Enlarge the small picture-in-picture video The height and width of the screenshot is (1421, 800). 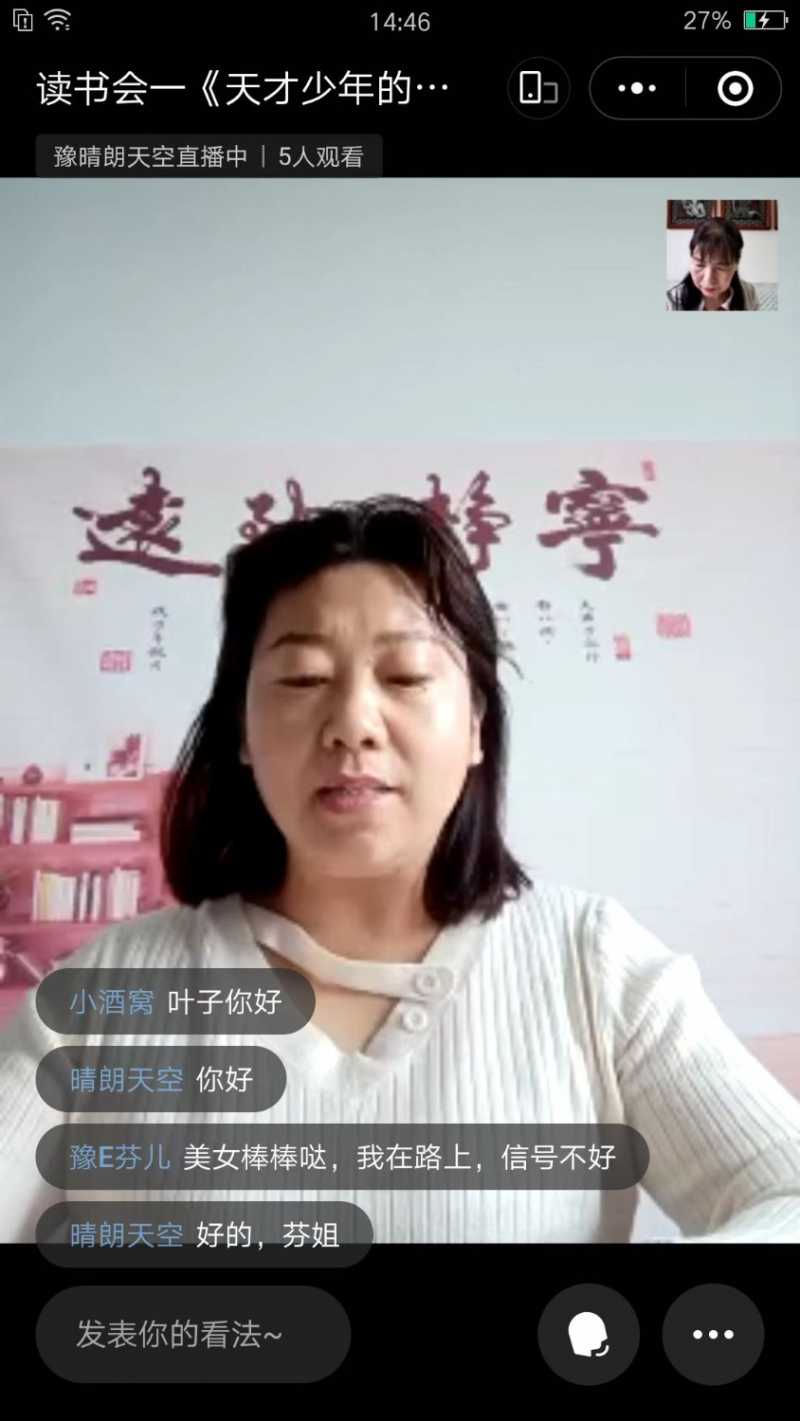coord(722,255)
